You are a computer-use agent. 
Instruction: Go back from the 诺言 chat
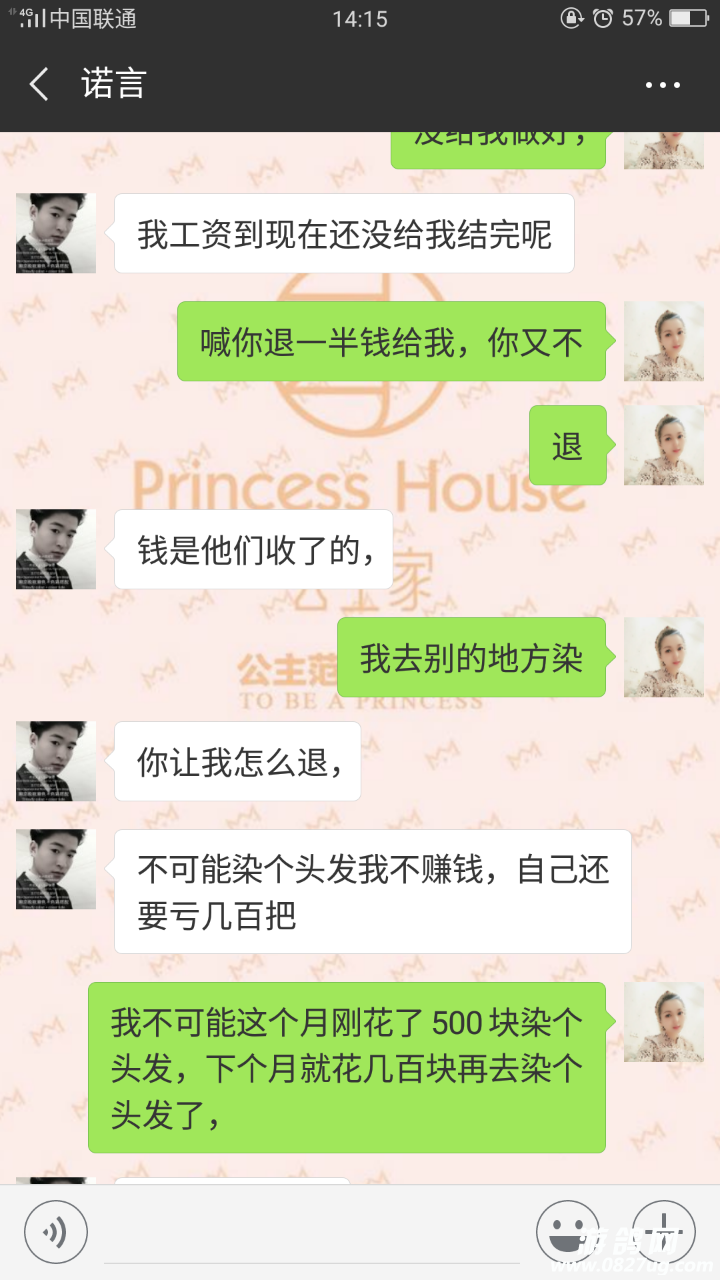tap(40, 85)
